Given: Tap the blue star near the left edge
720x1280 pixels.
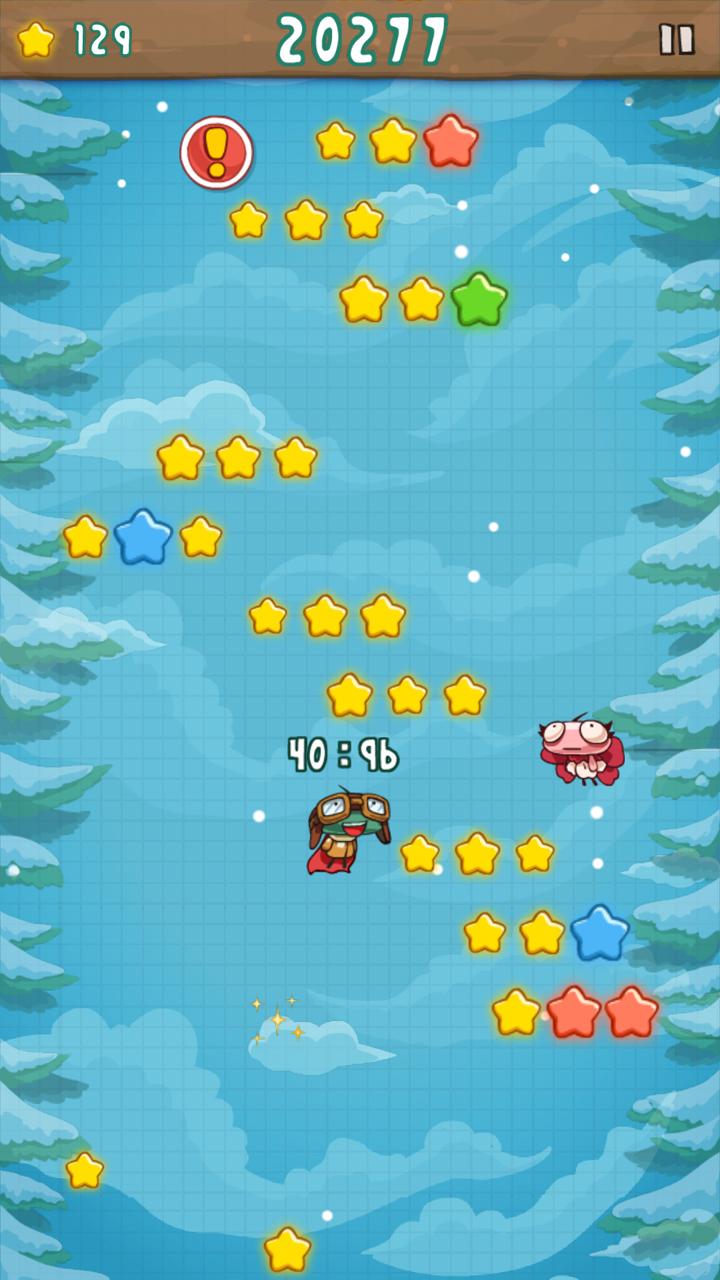Looking at the screenshot, I should pyautogui.click(x=142, y=536).
